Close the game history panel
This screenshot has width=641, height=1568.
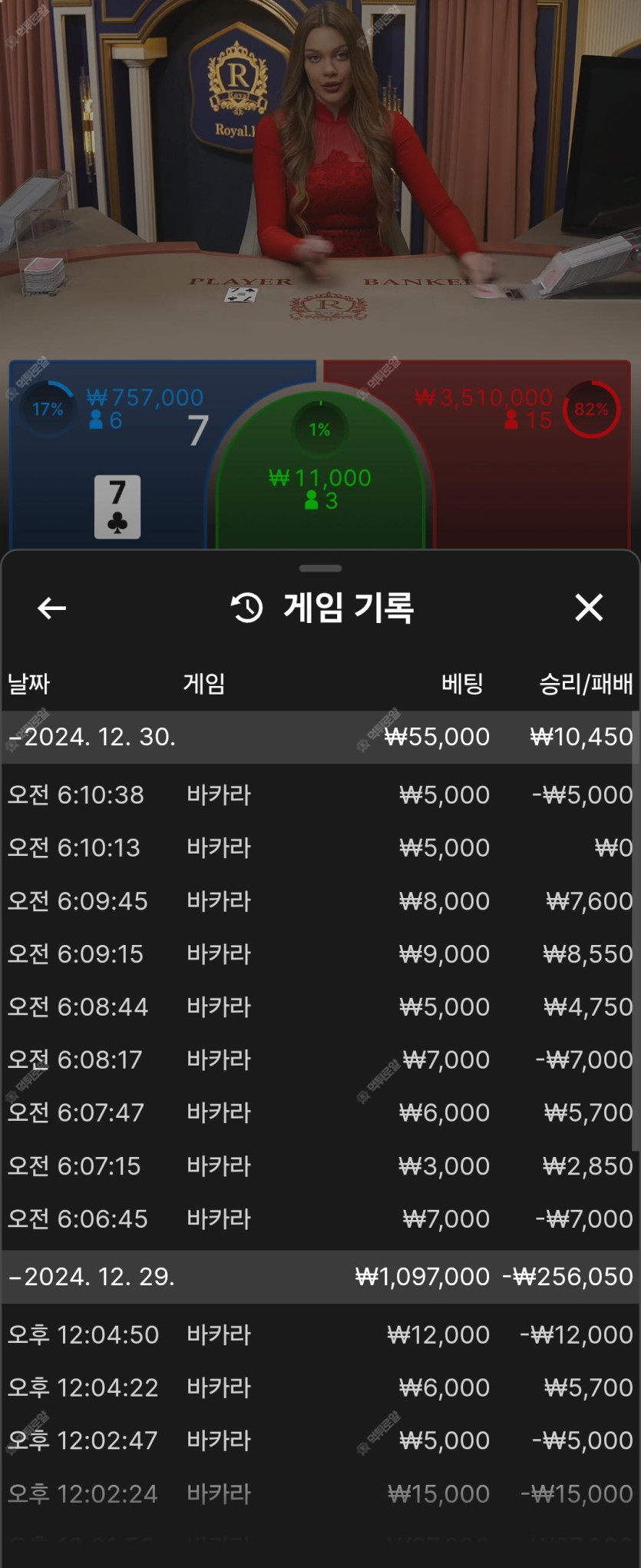[x=589, y=608]
